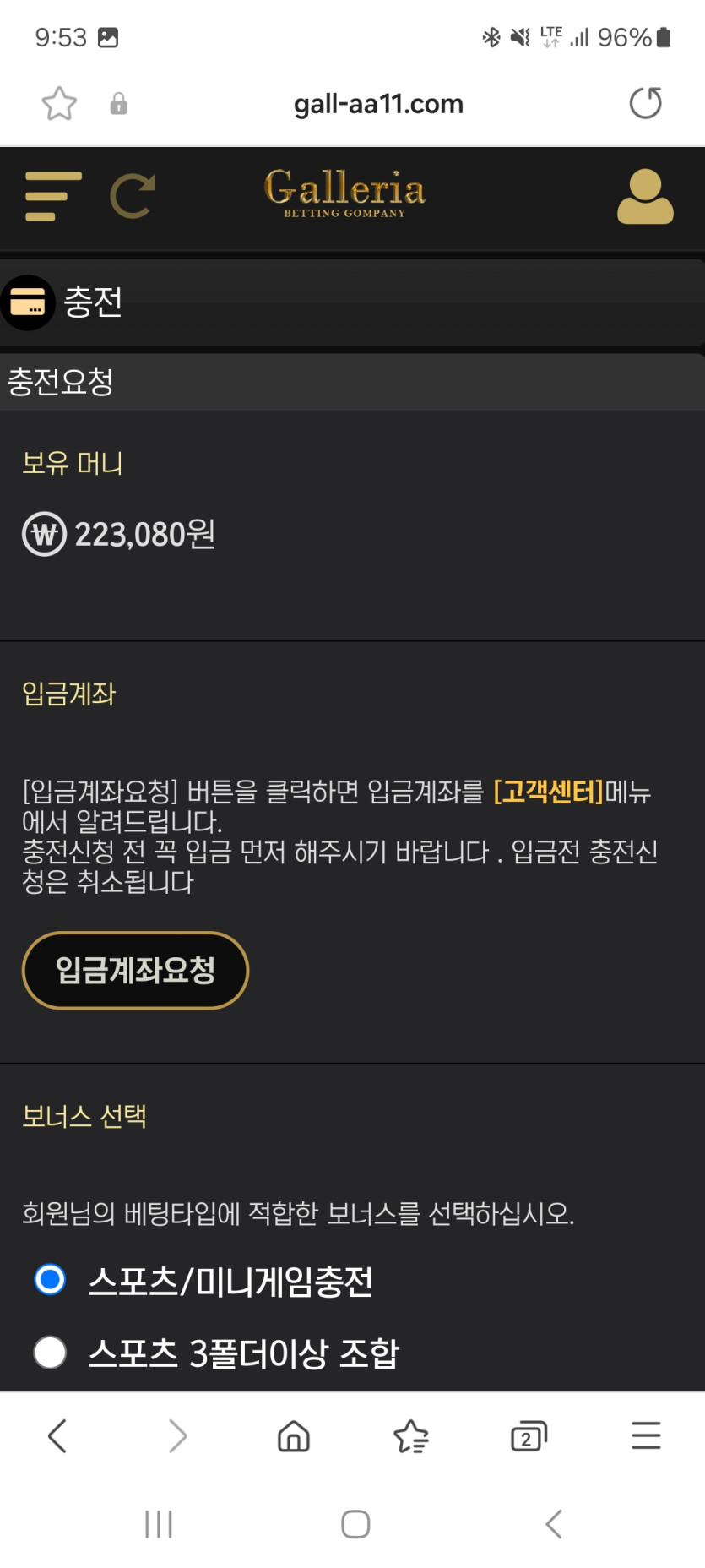Go back to the previous page in browser
705x1568 pixels.
tap(57, 1435)
